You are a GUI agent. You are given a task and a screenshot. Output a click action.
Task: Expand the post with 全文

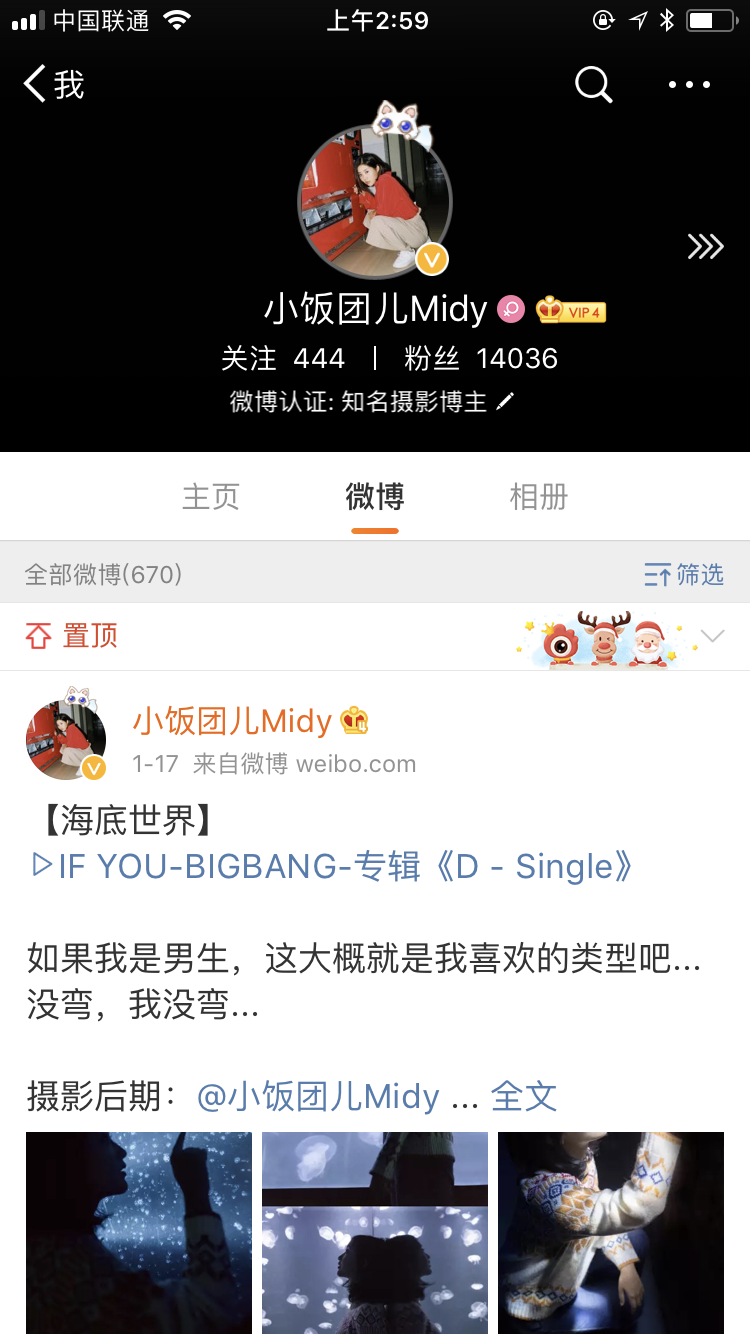coord(524,1097)
